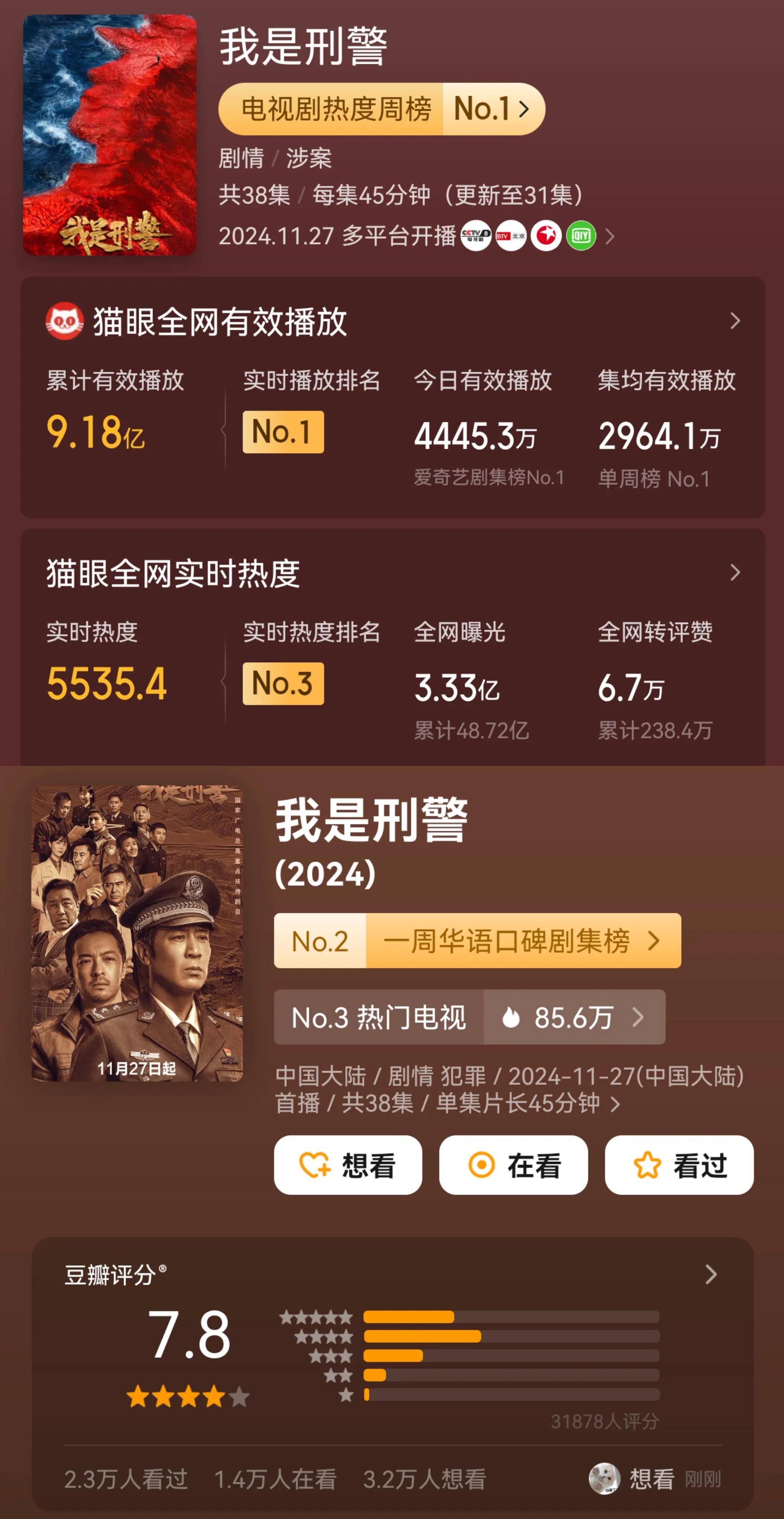View the Douban poster of 我是刑警
This screenshot has height=1519, width=784.
click(137, 933)
